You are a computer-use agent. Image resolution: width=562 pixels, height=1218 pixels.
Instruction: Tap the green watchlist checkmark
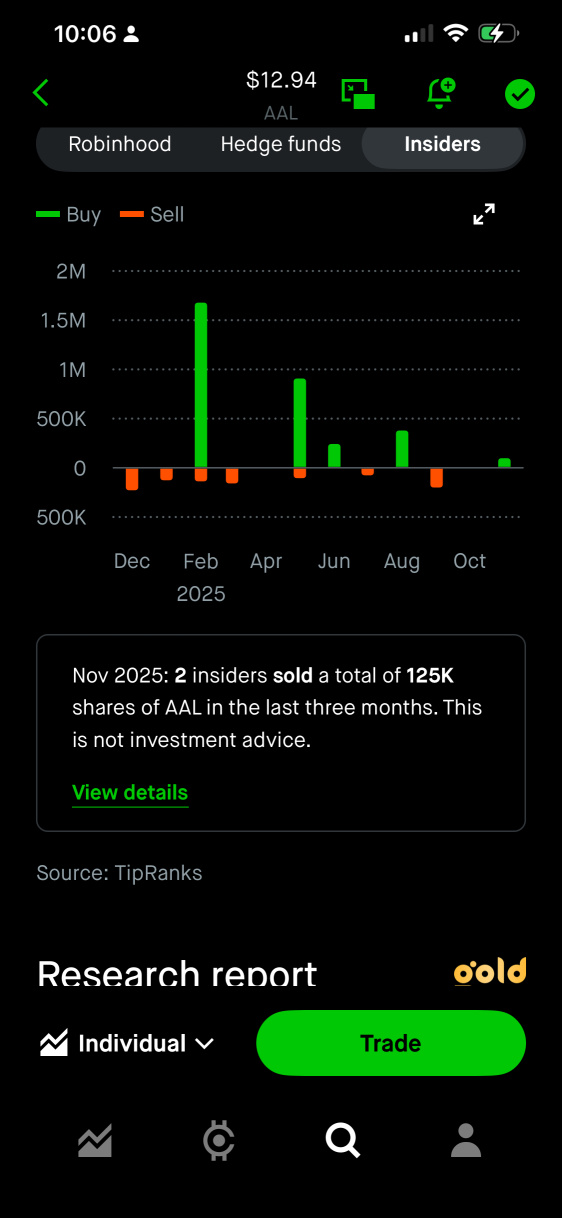[520, 94]
